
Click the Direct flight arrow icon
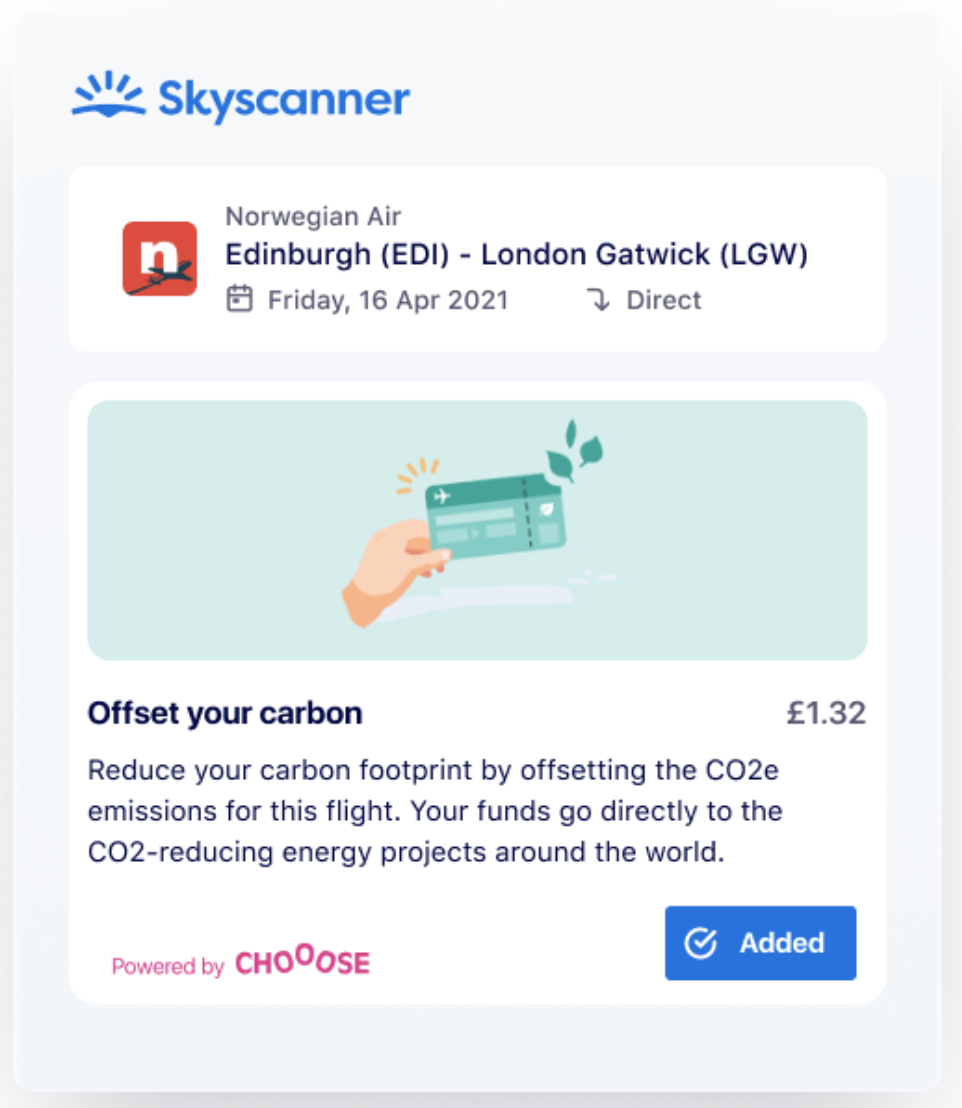(600, 299)
